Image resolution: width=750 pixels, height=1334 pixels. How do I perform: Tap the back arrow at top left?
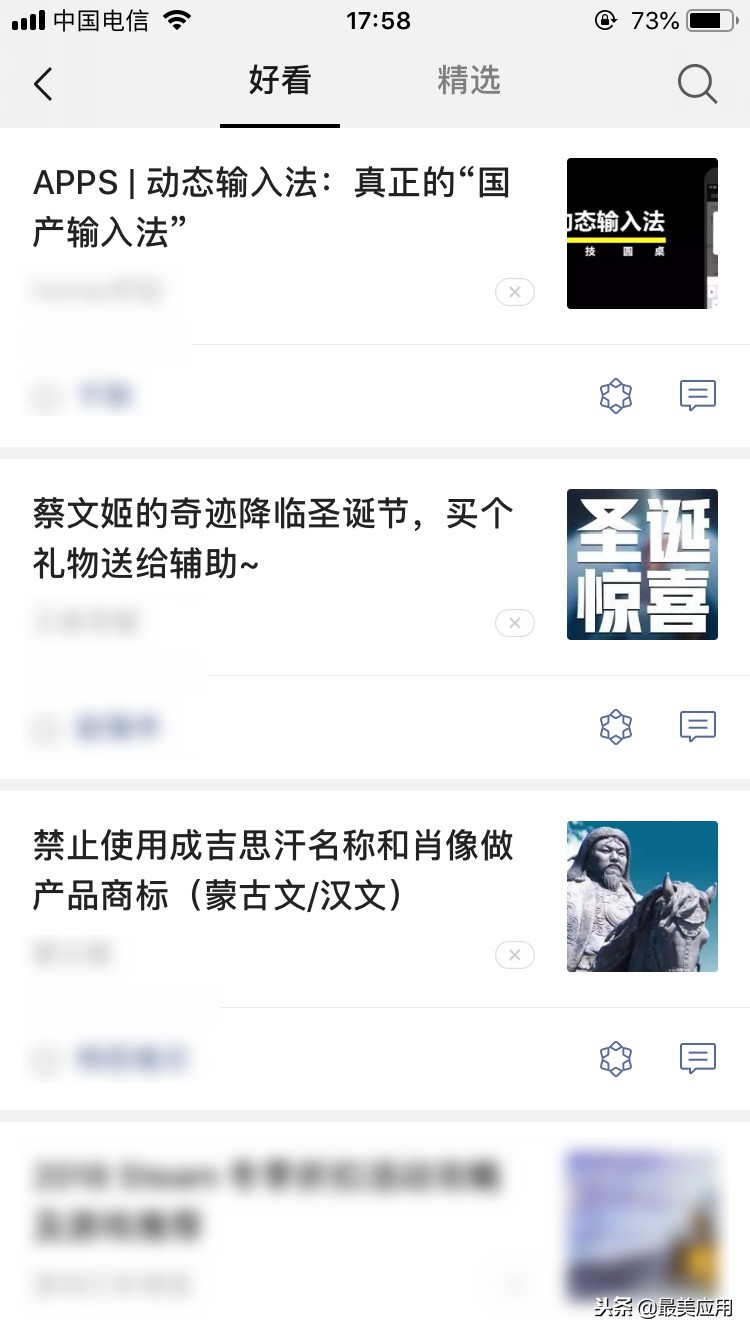click(x=42, y=84)
